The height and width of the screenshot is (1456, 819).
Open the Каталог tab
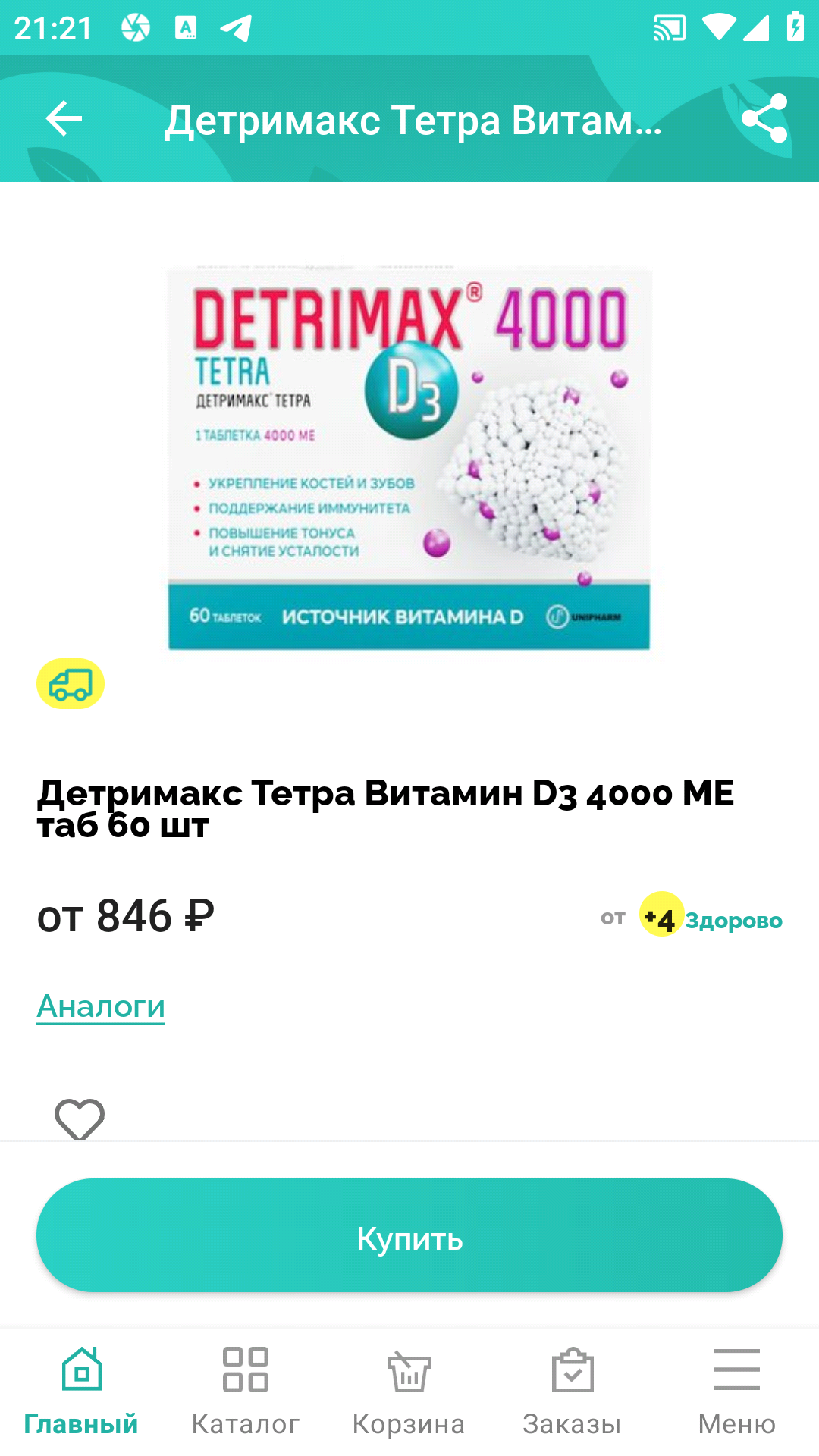[x=245, y=1392]
